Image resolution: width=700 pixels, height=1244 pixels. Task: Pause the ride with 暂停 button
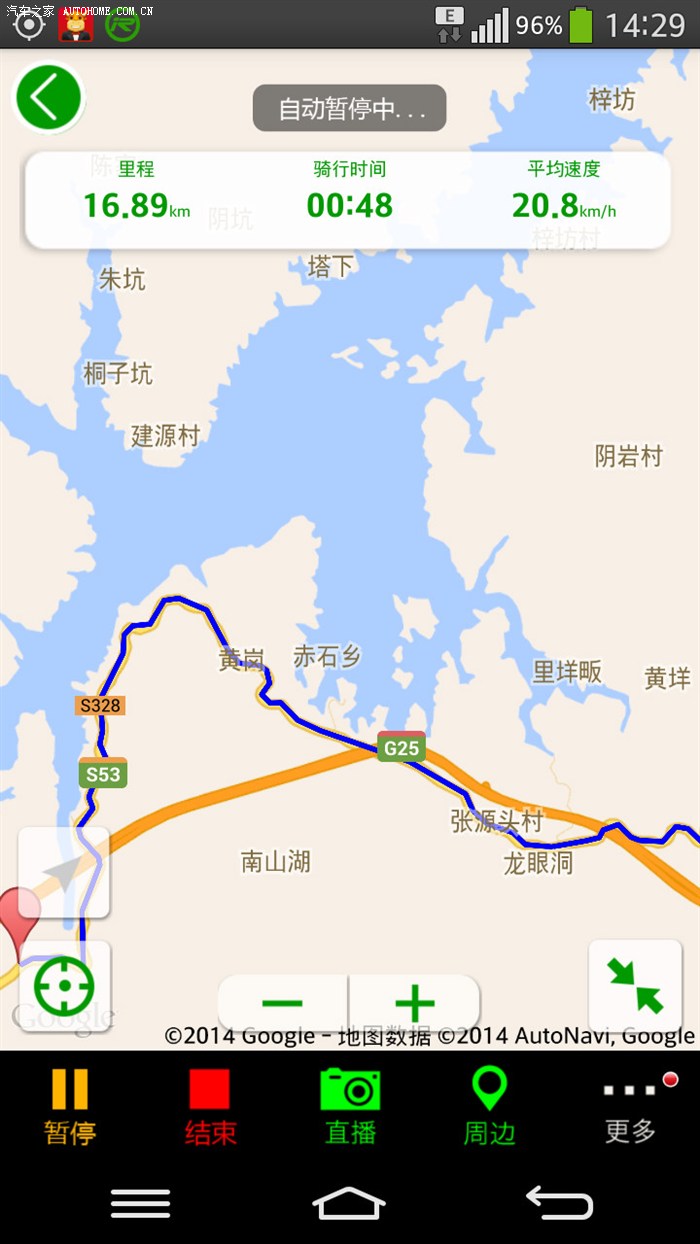[x=70, y=1107]
